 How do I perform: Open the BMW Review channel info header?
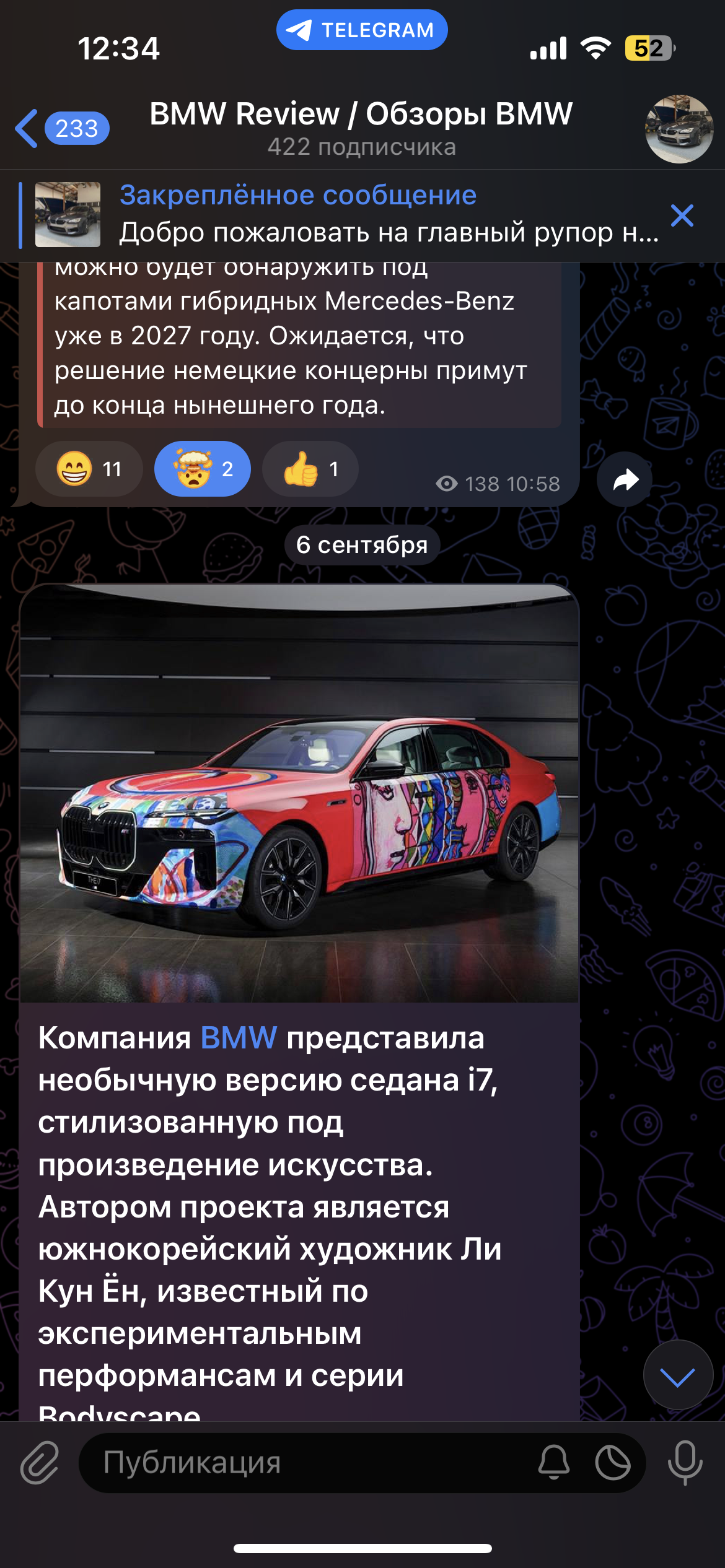coord(361,128)
